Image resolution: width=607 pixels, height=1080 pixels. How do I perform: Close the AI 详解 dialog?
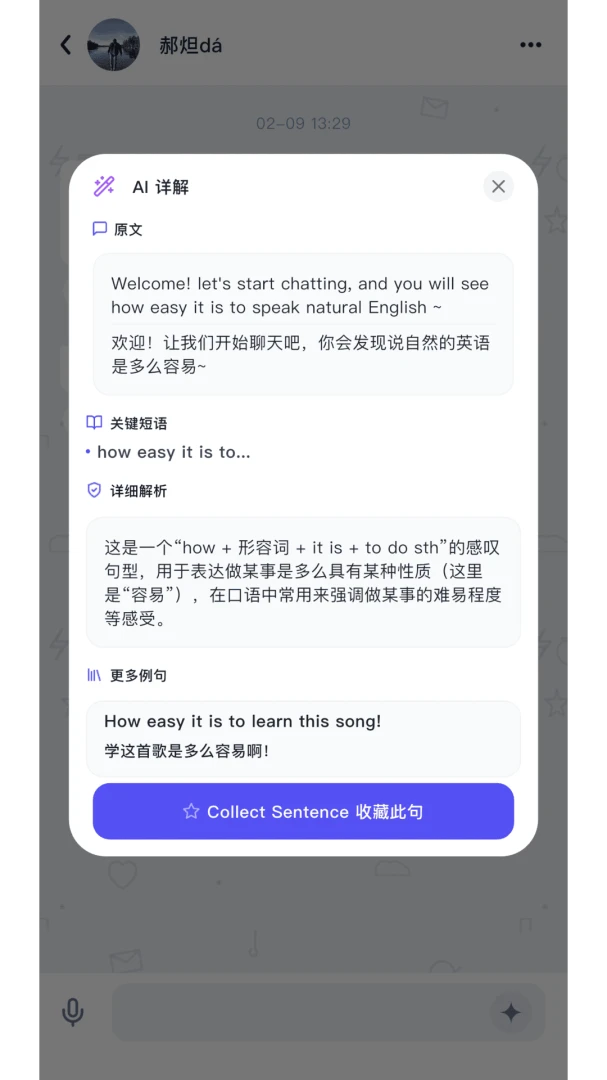pos(498,187)
